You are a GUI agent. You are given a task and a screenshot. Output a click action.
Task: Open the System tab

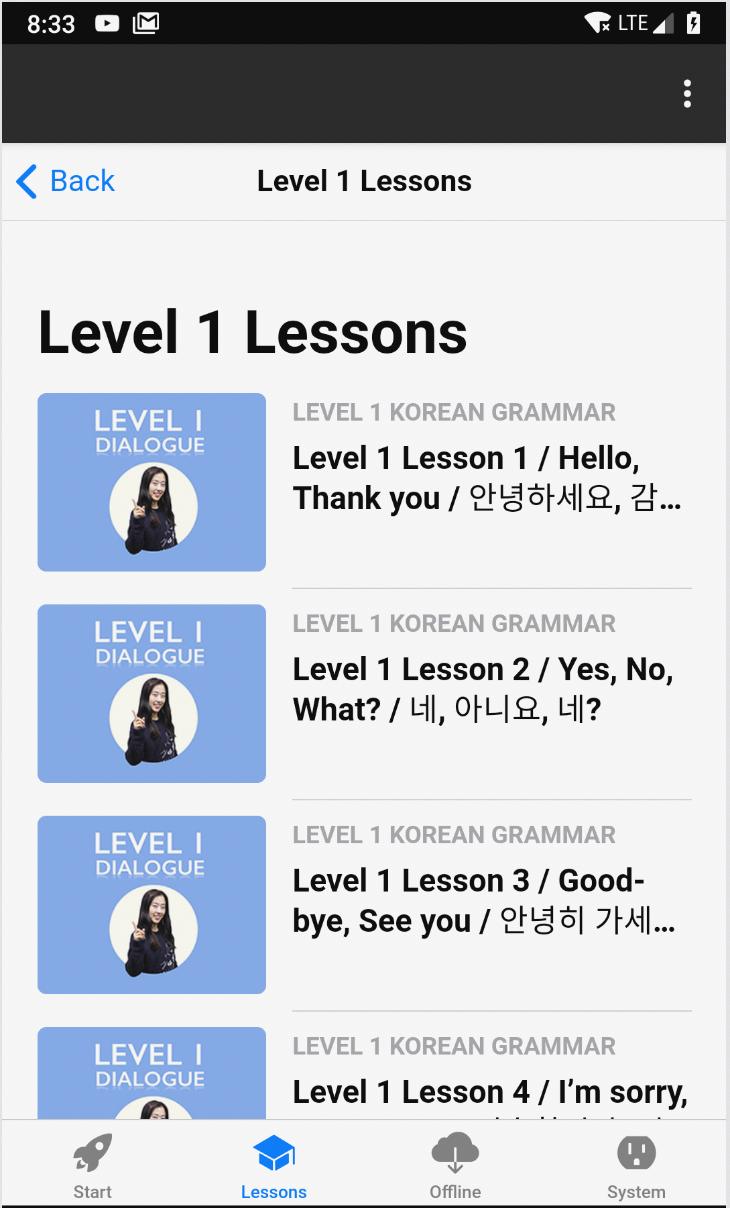636,1166
